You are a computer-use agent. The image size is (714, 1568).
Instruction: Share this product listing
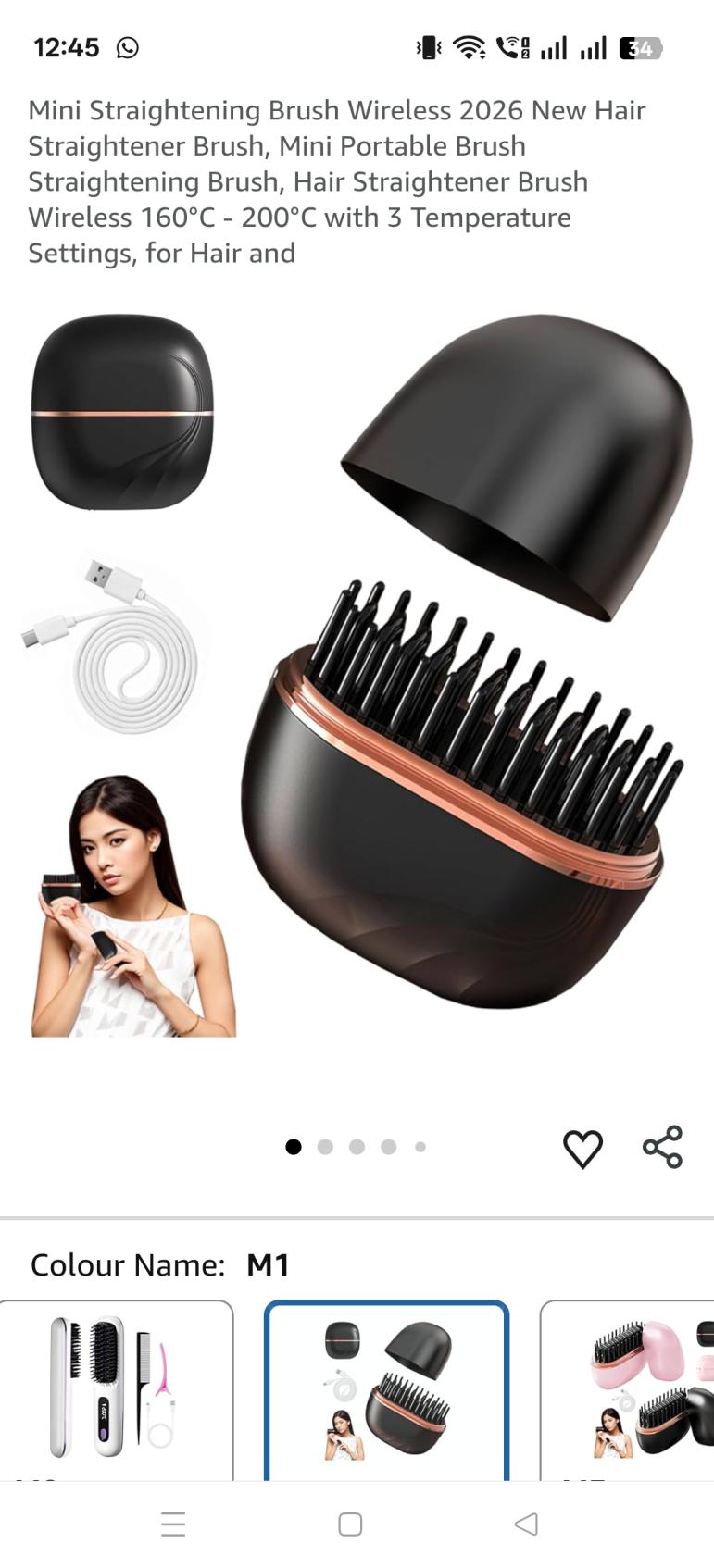pyautogui.click(x=662, y=1148)
